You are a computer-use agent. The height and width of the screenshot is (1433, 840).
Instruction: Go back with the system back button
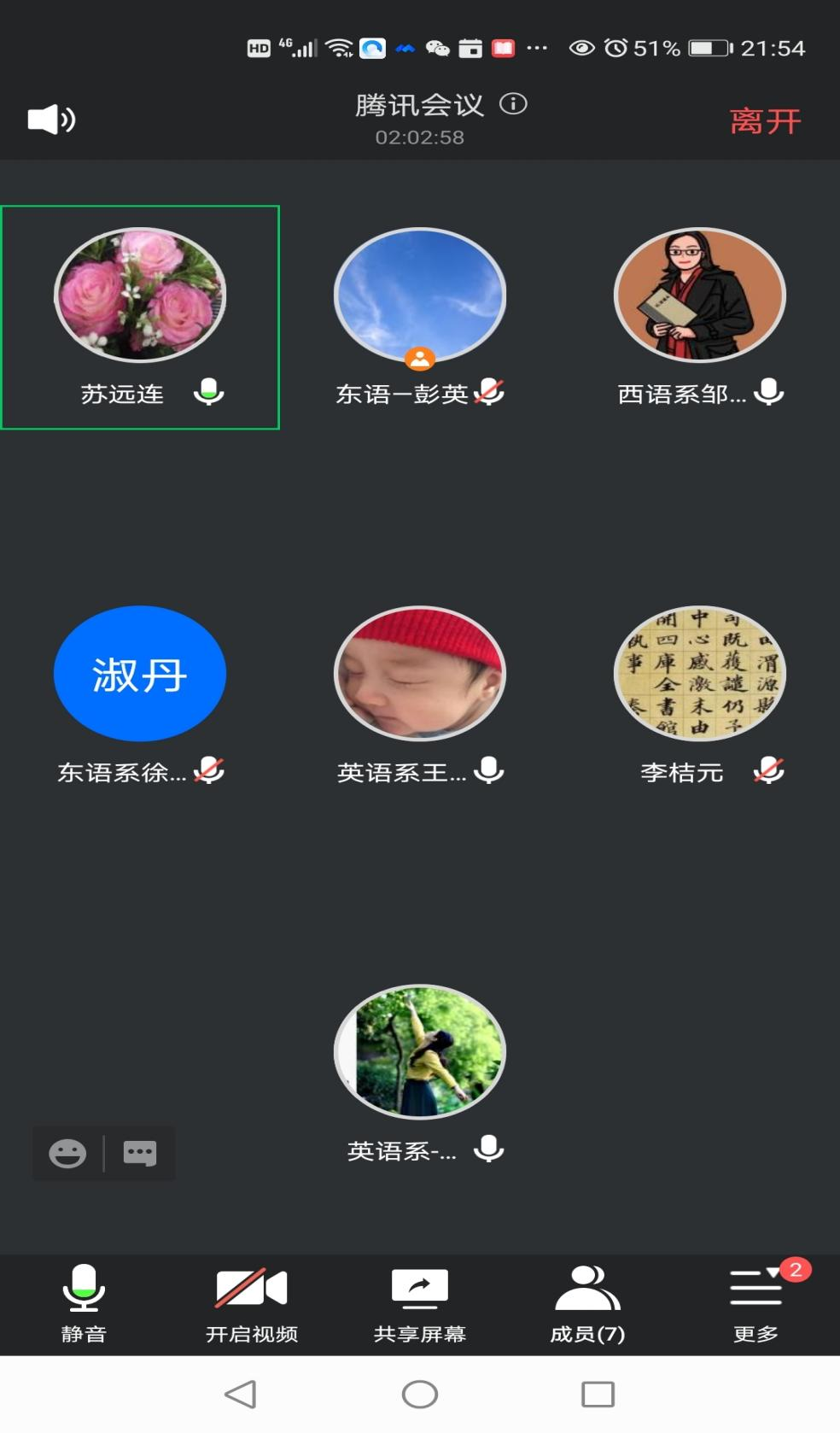coord(241,1395)
